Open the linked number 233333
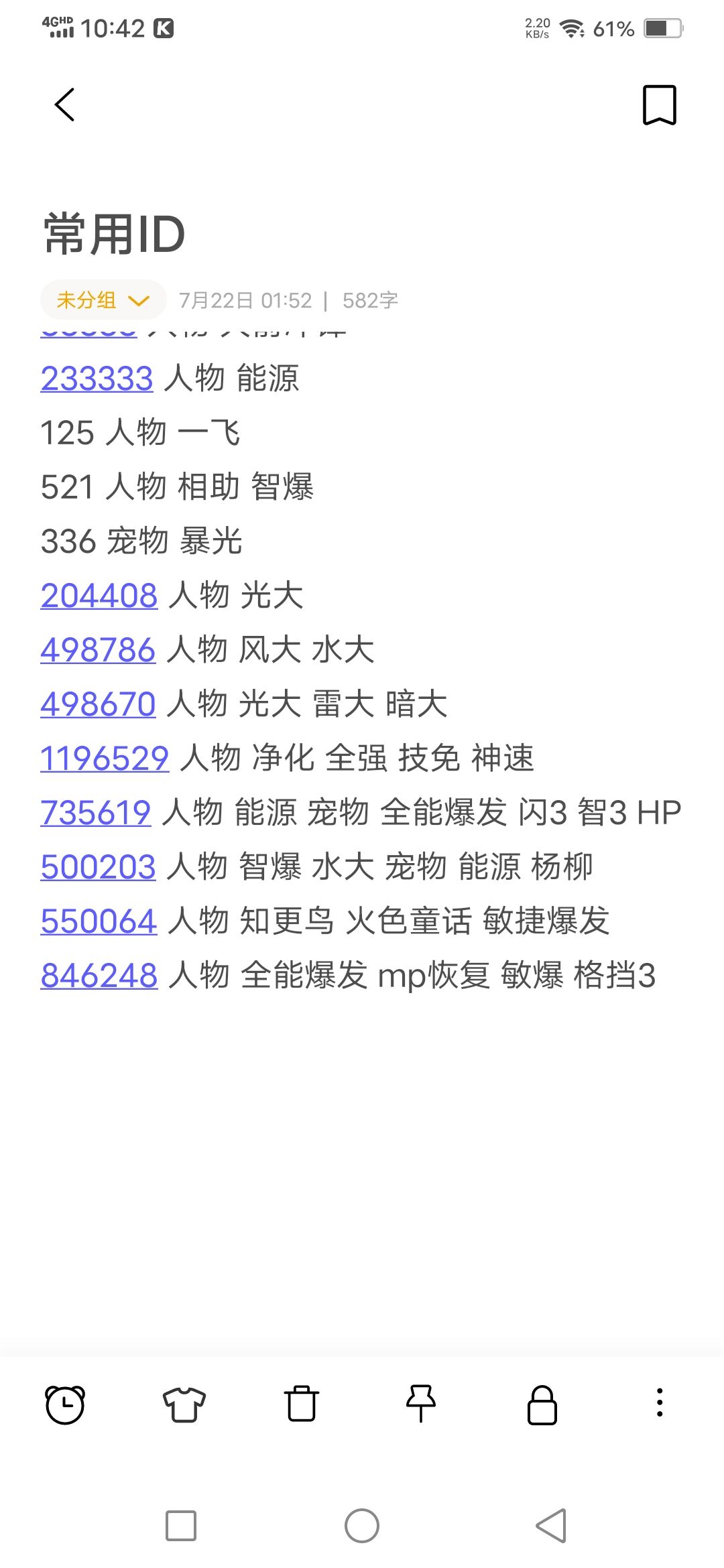The width and height of the screenshot is (724, 1568). pyautogui.click(x=97, y=379)
